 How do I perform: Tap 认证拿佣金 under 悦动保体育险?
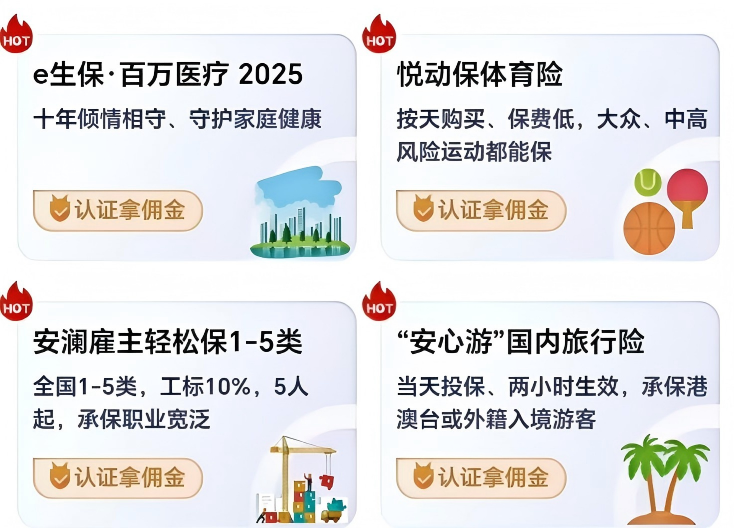pos(481,211)
